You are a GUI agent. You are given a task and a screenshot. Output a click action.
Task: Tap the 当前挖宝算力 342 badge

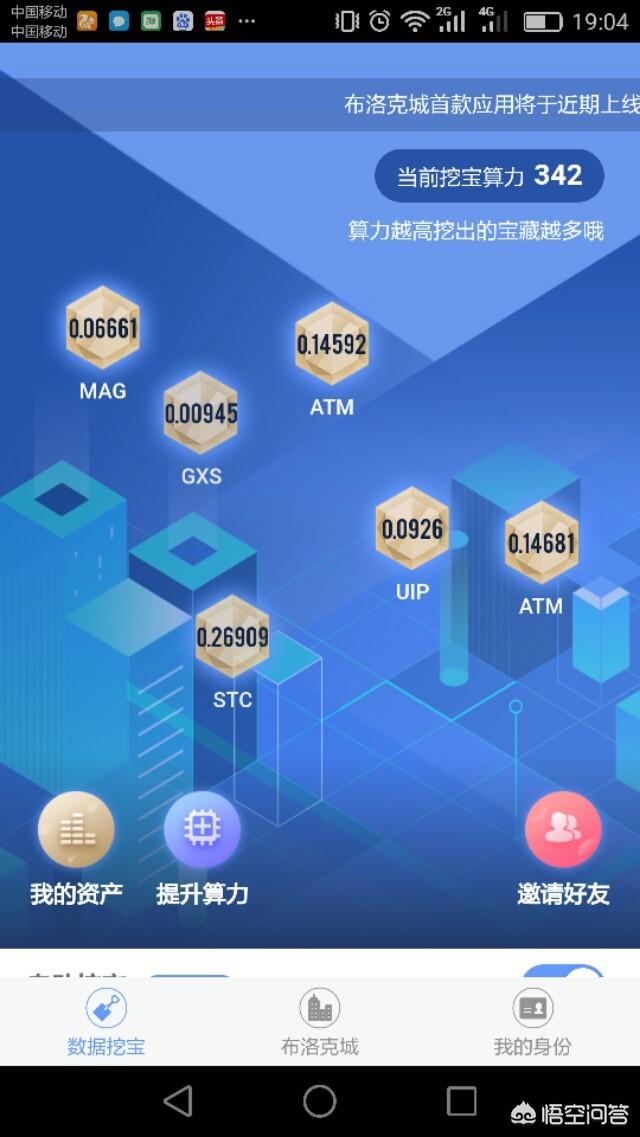[x=489, y=177]
